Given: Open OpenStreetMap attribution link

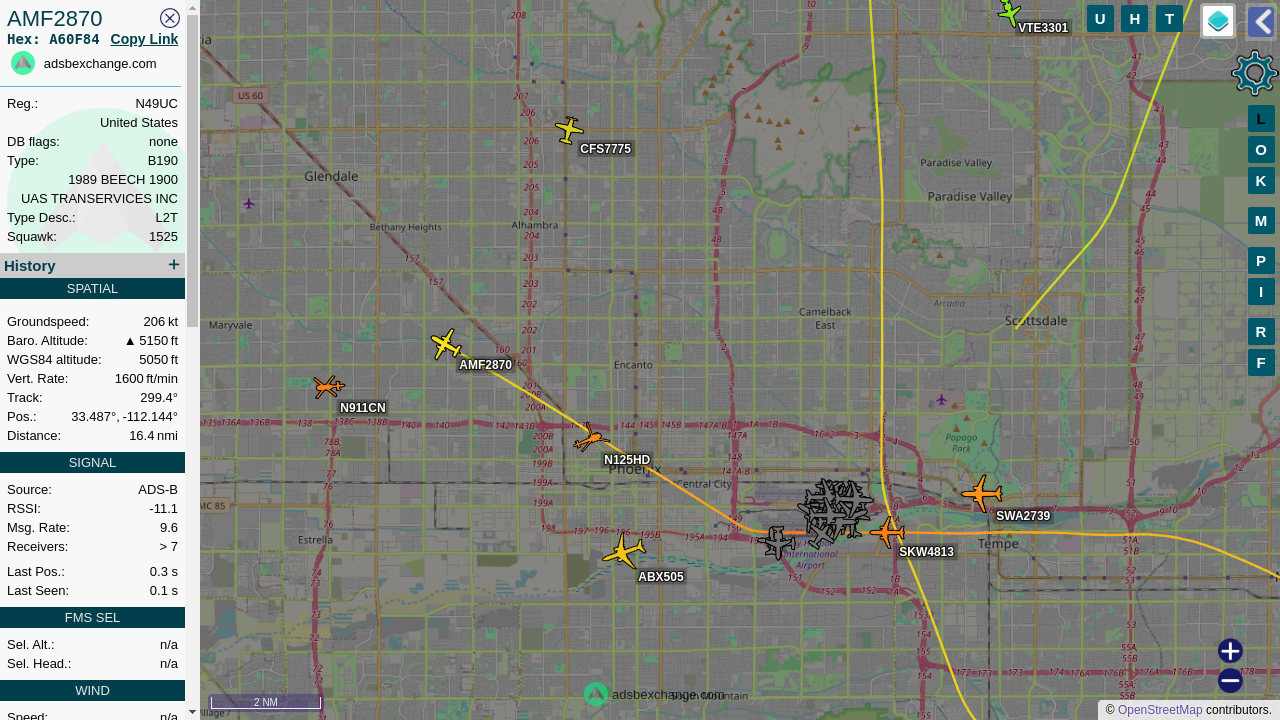Looking at the screenshot, I should click(x=1160, y=710).
